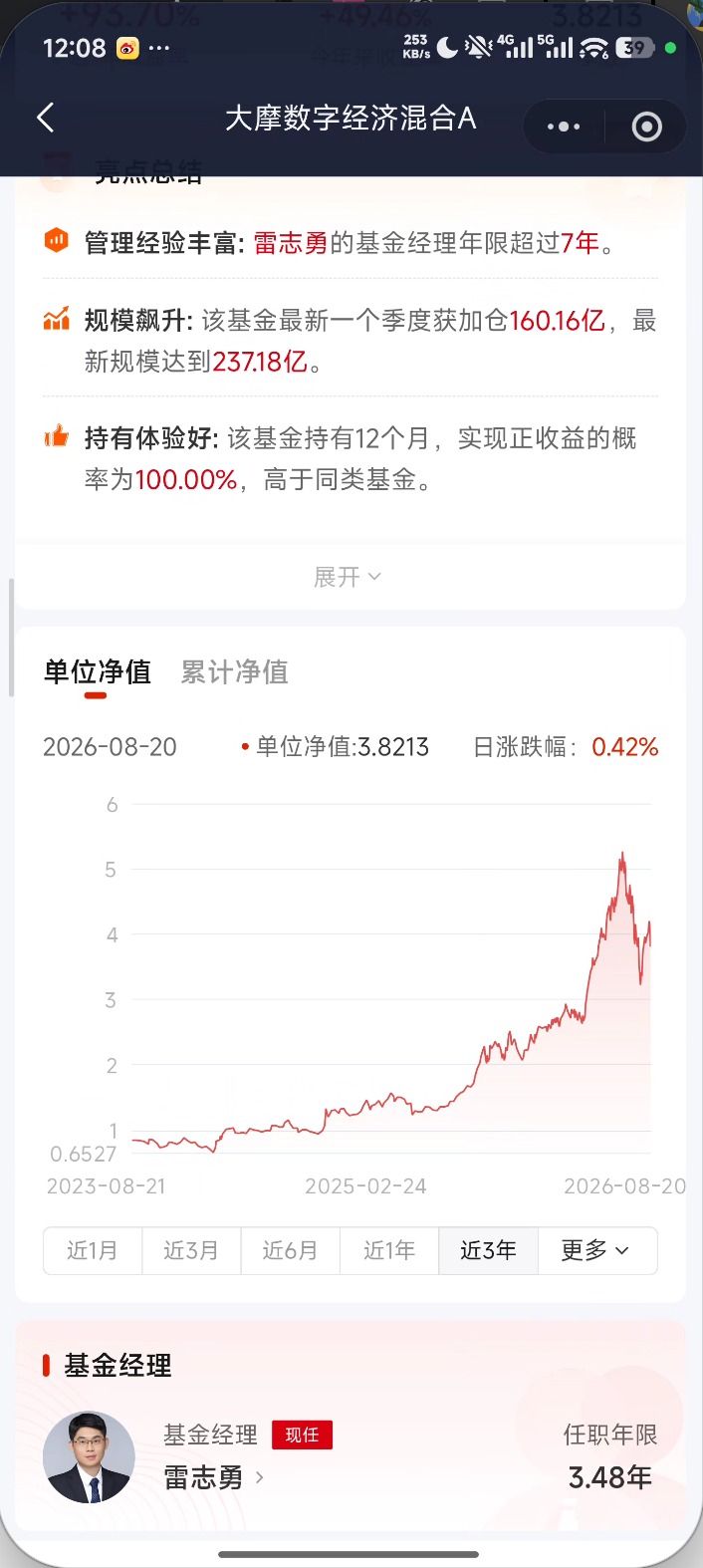Open fund manager 雷志勇's profile

pos(214,1477)
